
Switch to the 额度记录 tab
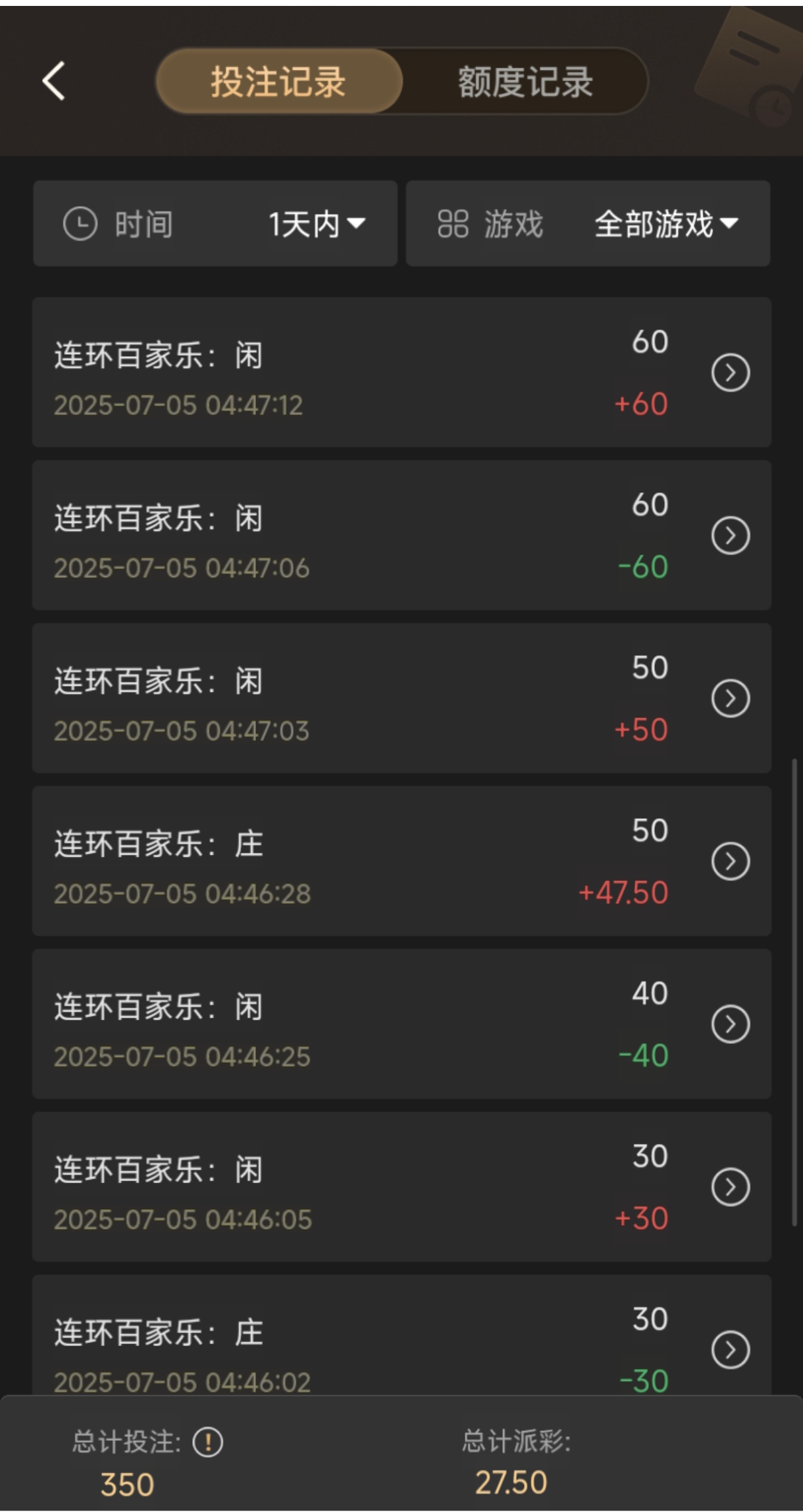coord(524,81)
